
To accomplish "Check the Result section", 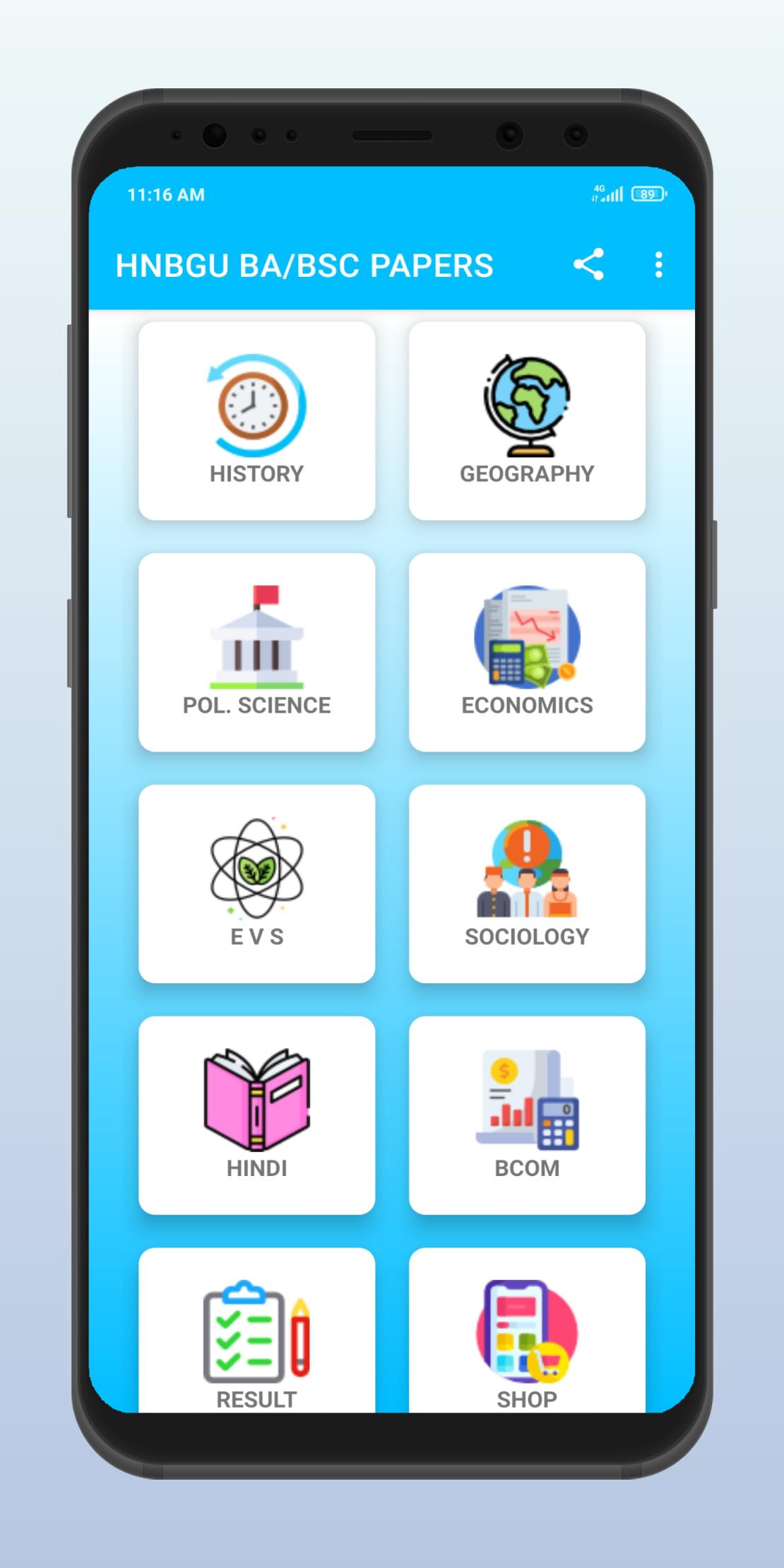I will [x=256, y=1330].
